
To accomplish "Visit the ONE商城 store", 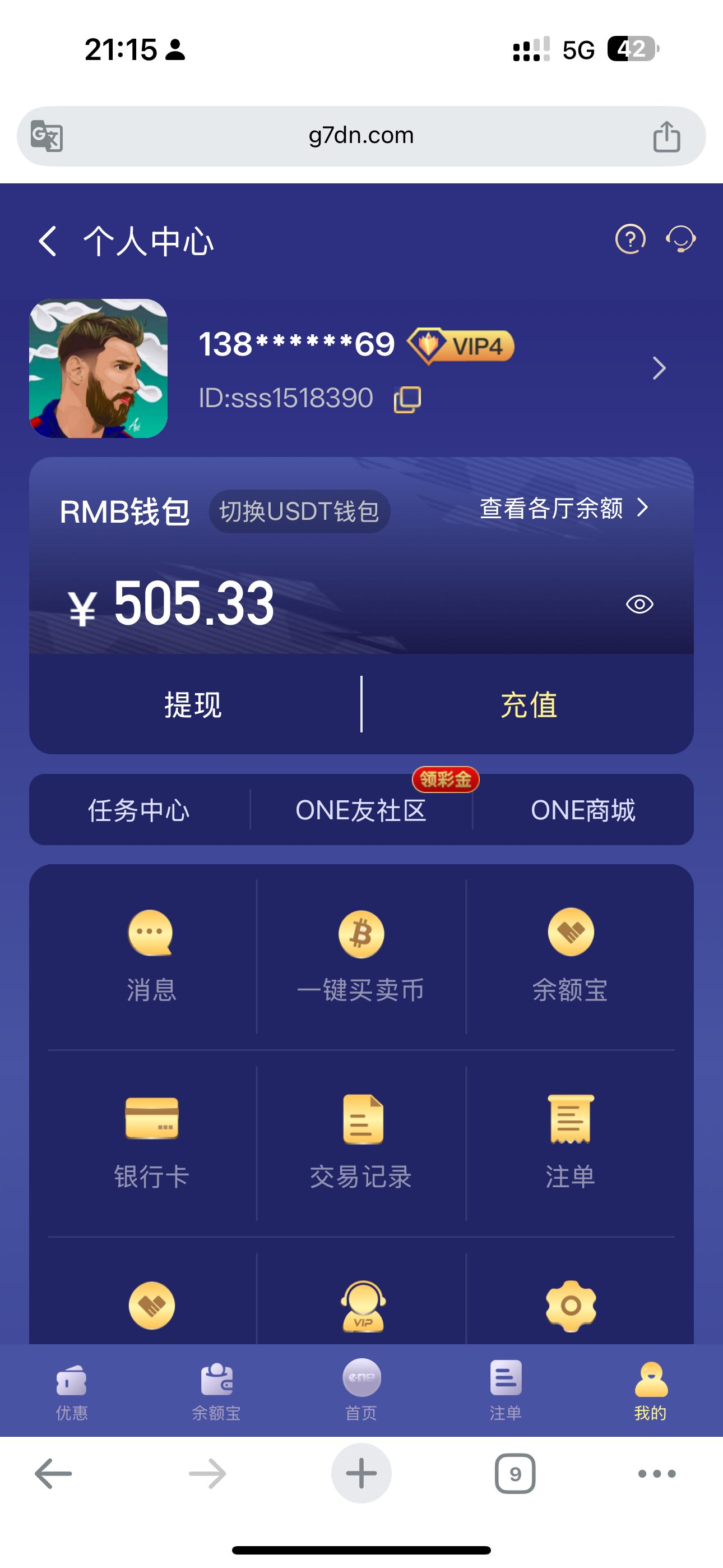I will point(582,810).
